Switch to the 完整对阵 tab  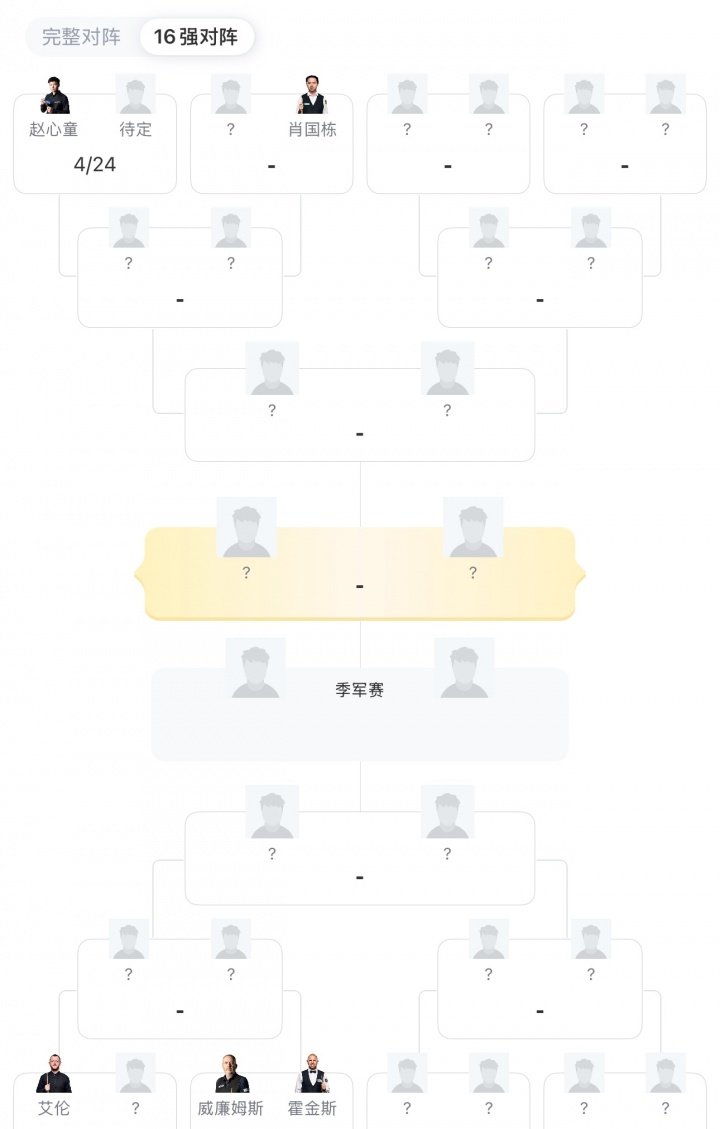point(81,38)
